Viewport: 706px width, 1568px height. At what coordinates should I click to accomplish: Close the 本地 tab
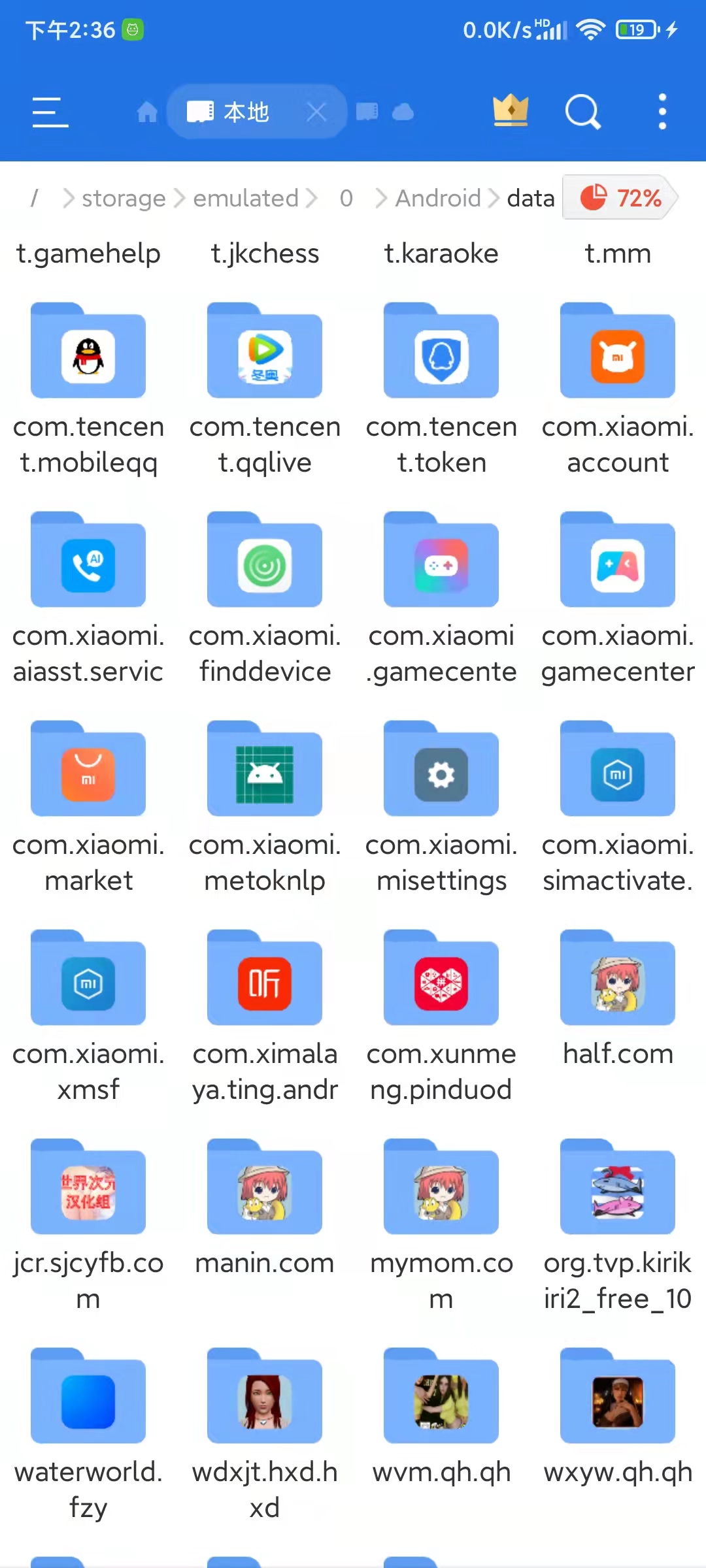(x=316, y=112)
